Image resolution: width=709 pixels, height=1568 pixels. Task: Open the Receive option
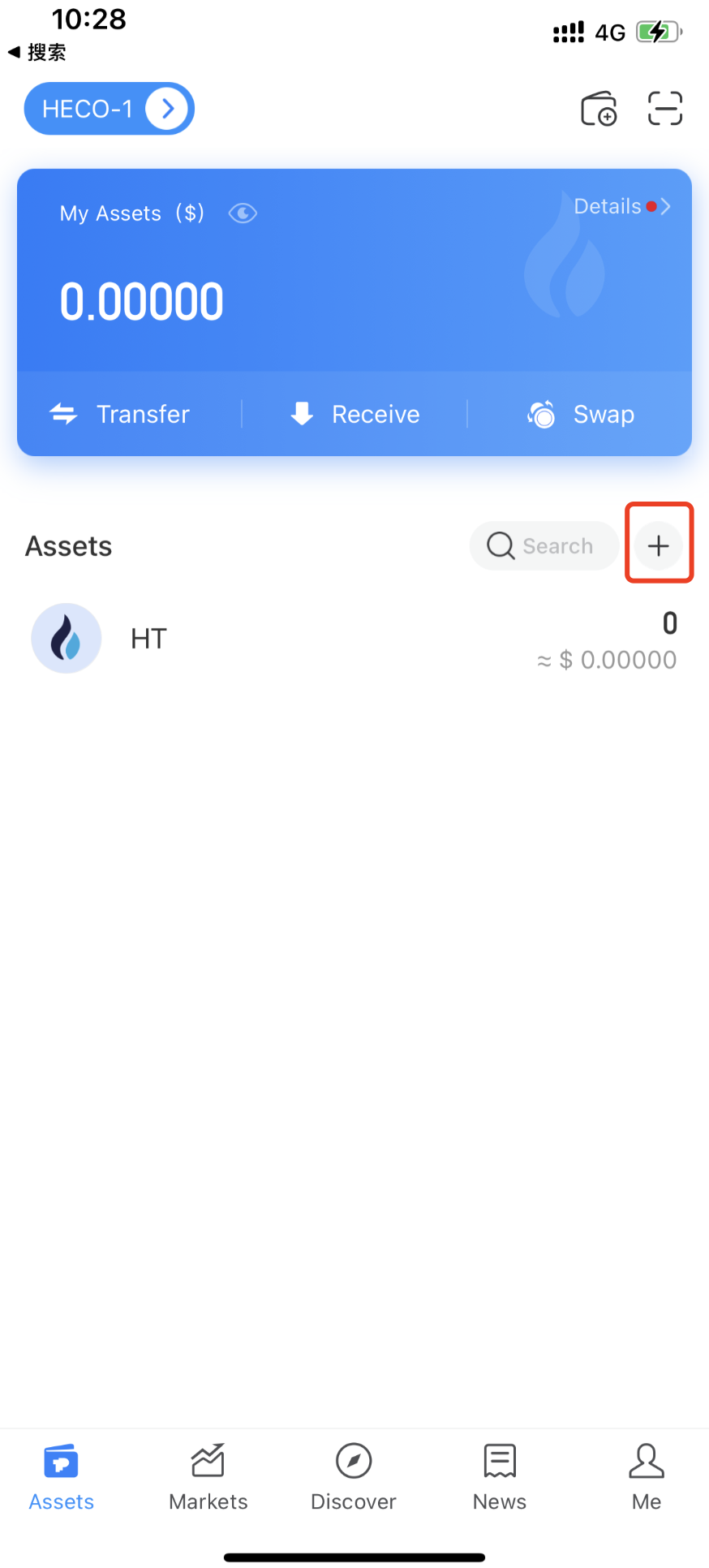click(x=355, y=414)
